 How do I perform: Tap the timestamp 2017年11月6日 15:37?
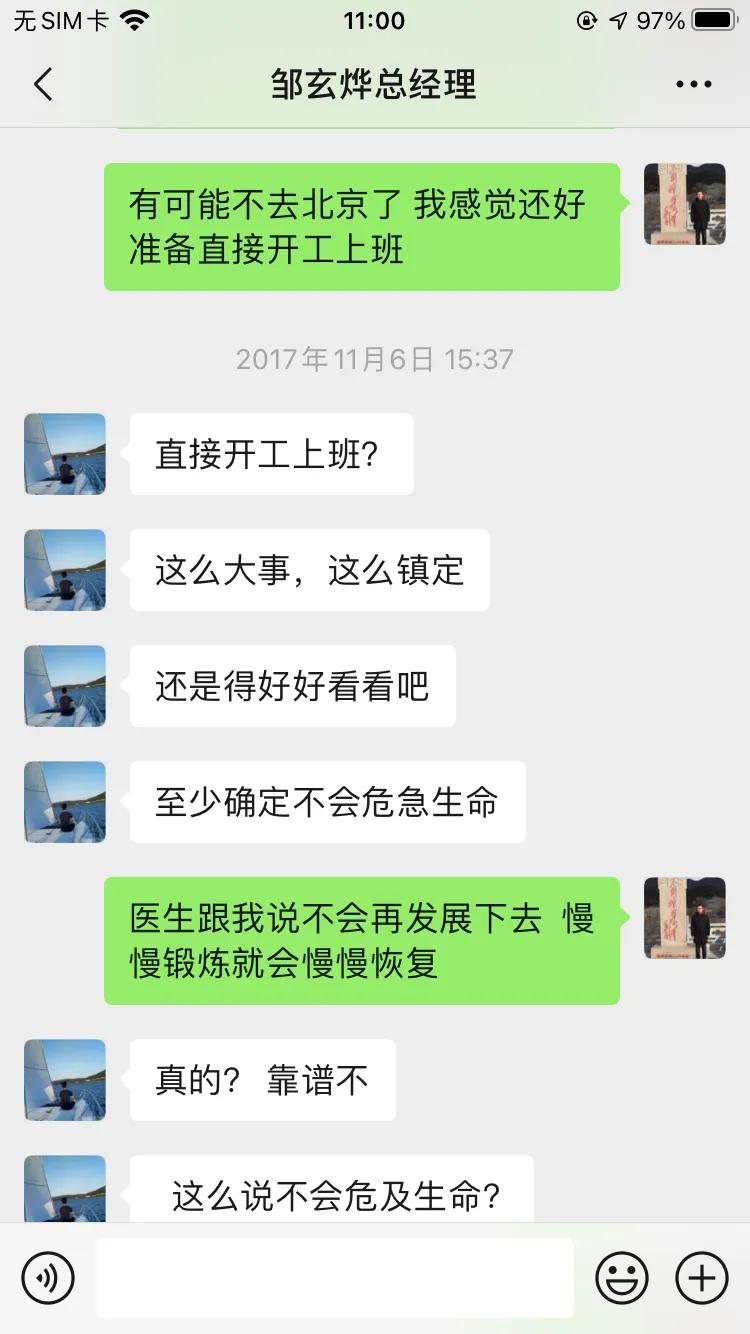point(375,358)
